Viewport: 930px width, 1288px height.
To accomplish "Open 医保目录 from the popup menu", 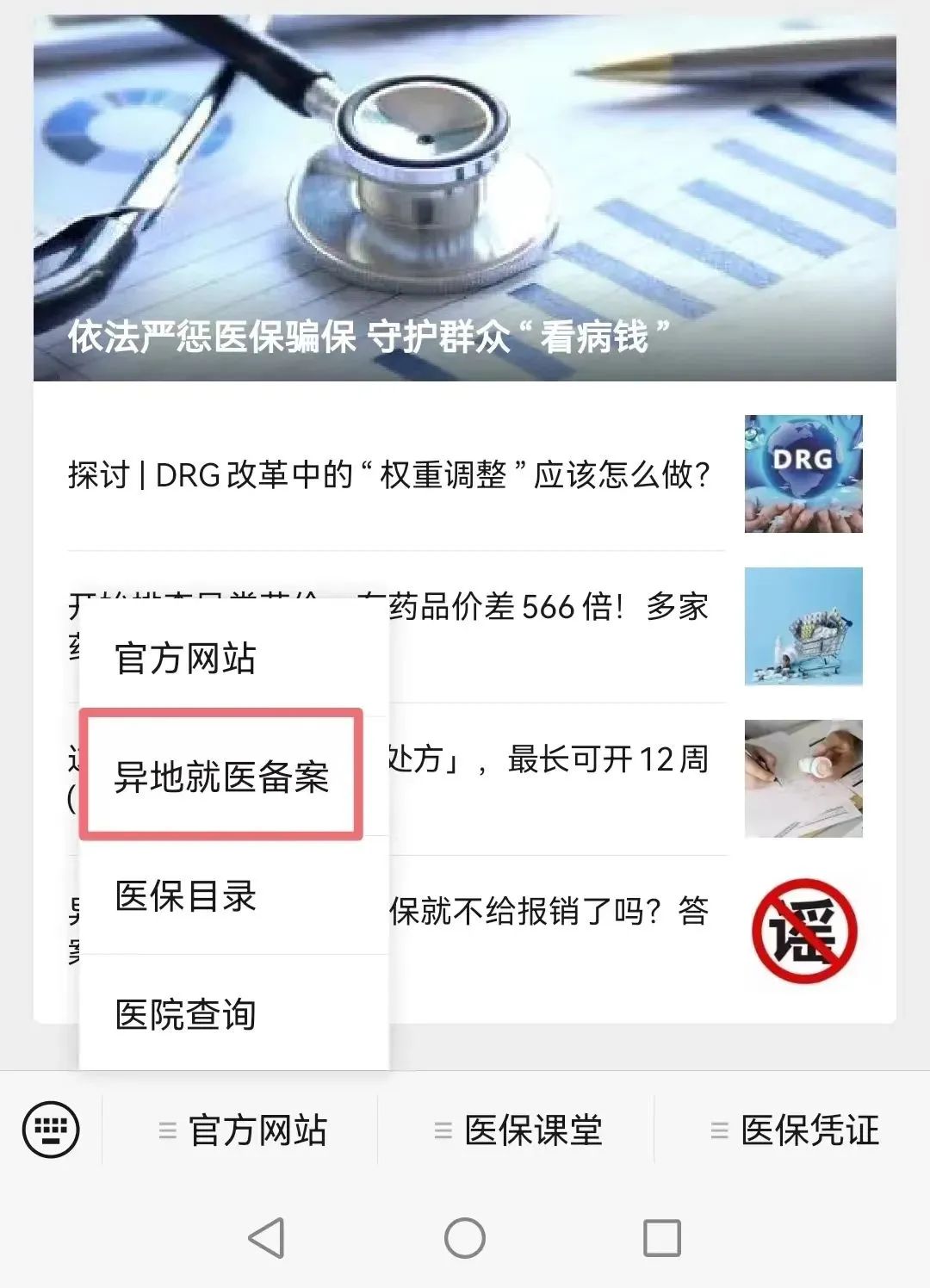I will (x=185, y=896).
